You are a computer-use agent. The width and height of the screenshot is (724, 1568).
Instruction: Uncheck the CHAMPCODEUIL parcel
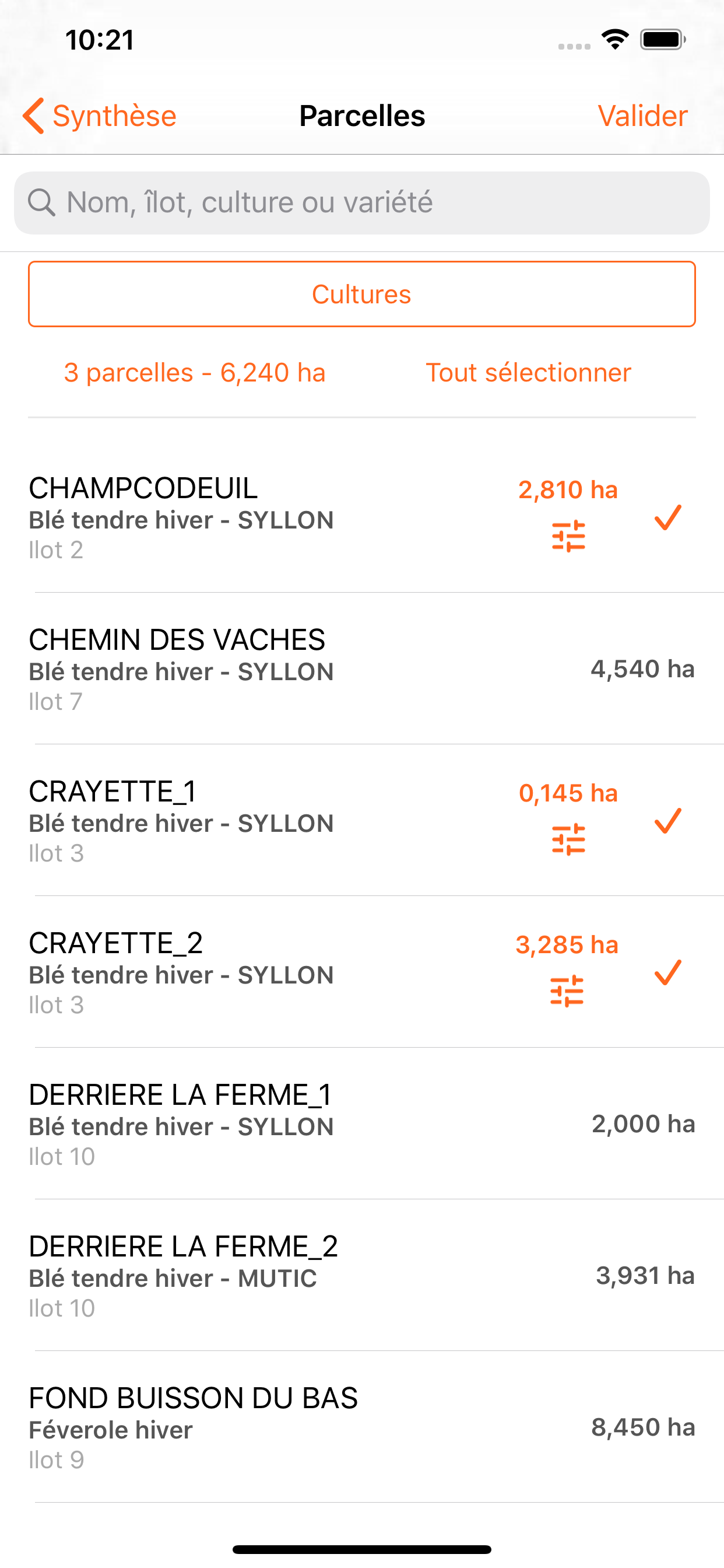coord(667,517)
